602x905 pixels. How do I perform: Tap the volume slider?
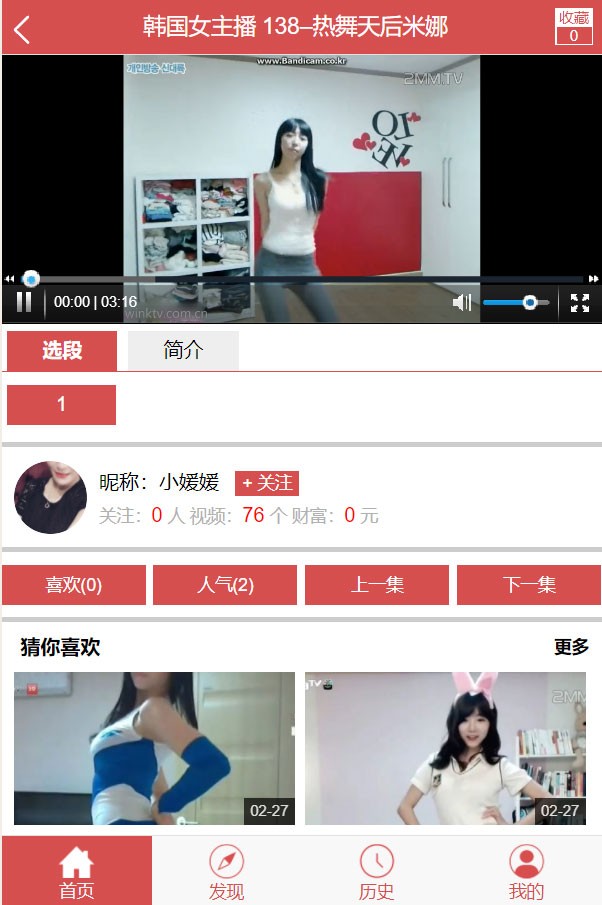click(515, 302)
